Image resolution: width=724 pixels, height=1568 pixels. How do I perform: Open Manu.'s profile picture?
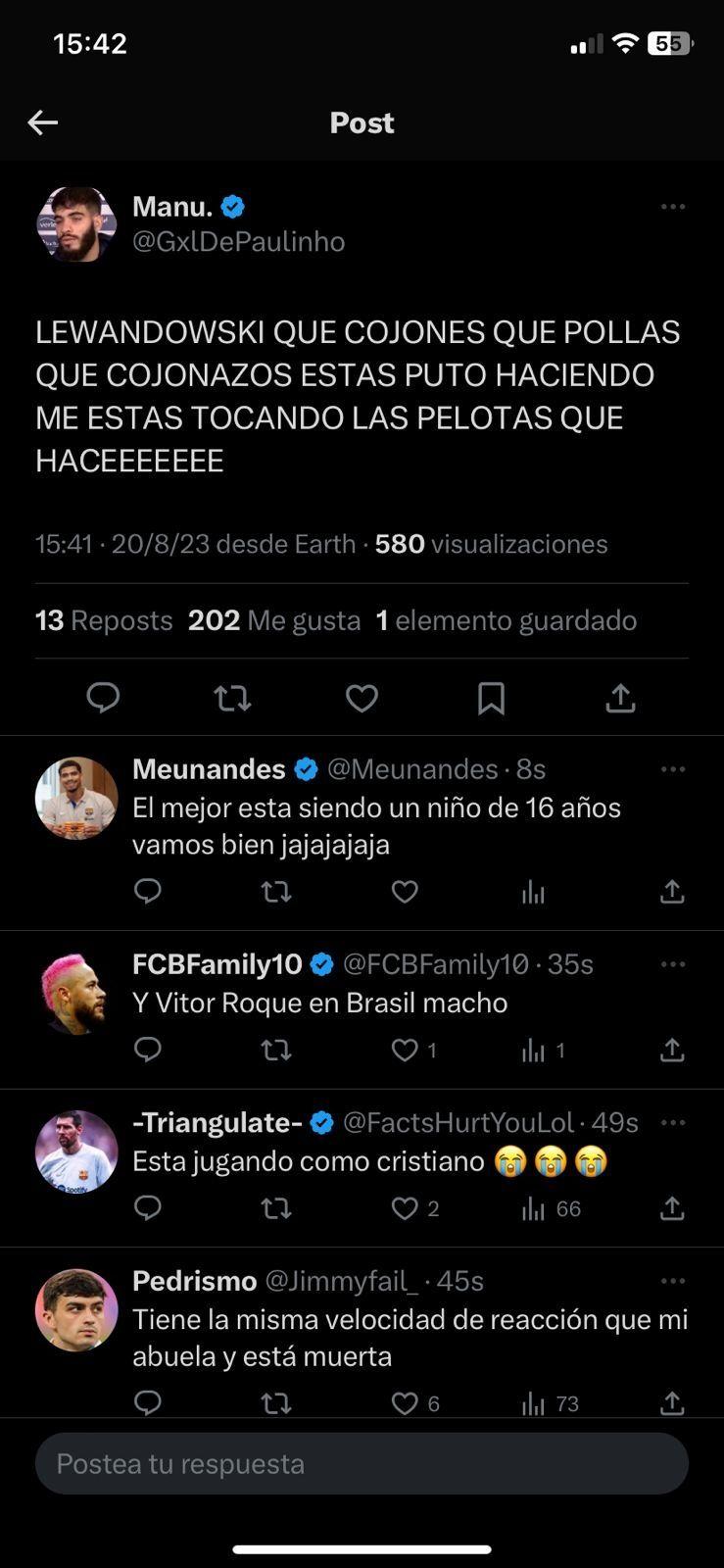[76, 224]
